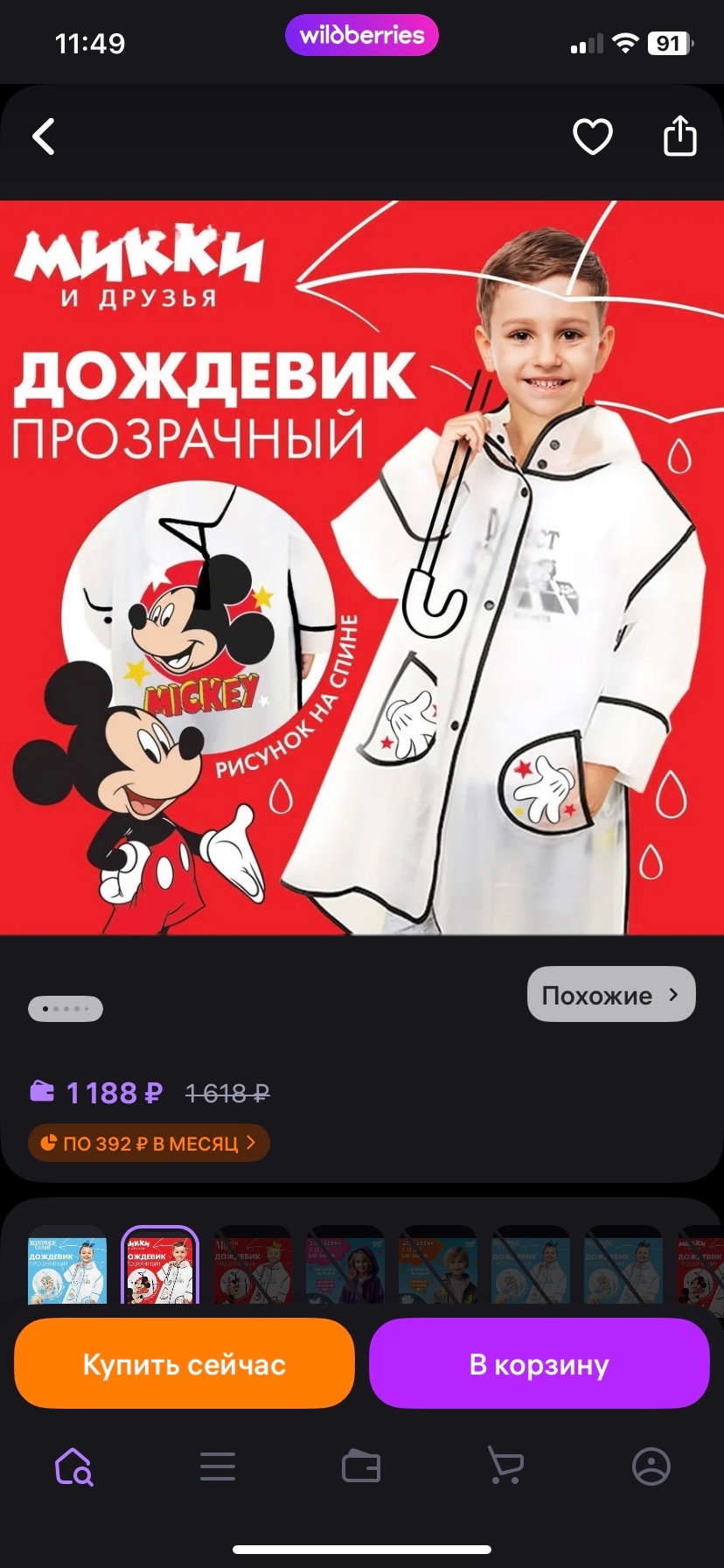Add raincoat to favorites with heart

[x=592, y=136]
